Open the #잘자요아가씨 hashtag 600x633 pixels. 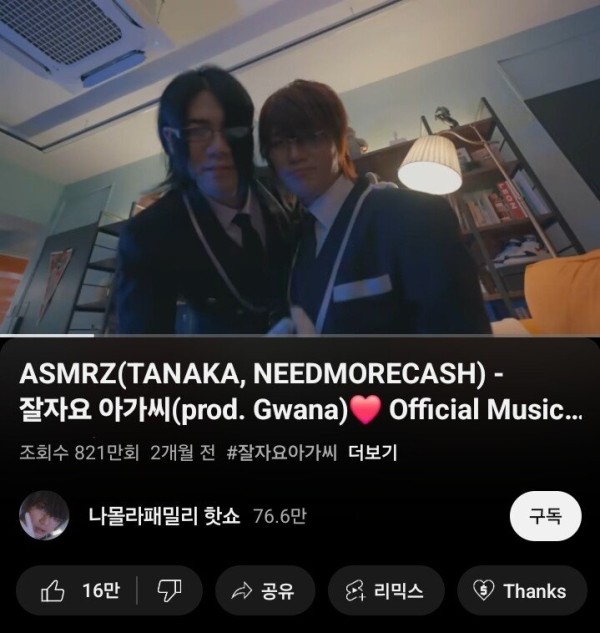pos(282,452)
